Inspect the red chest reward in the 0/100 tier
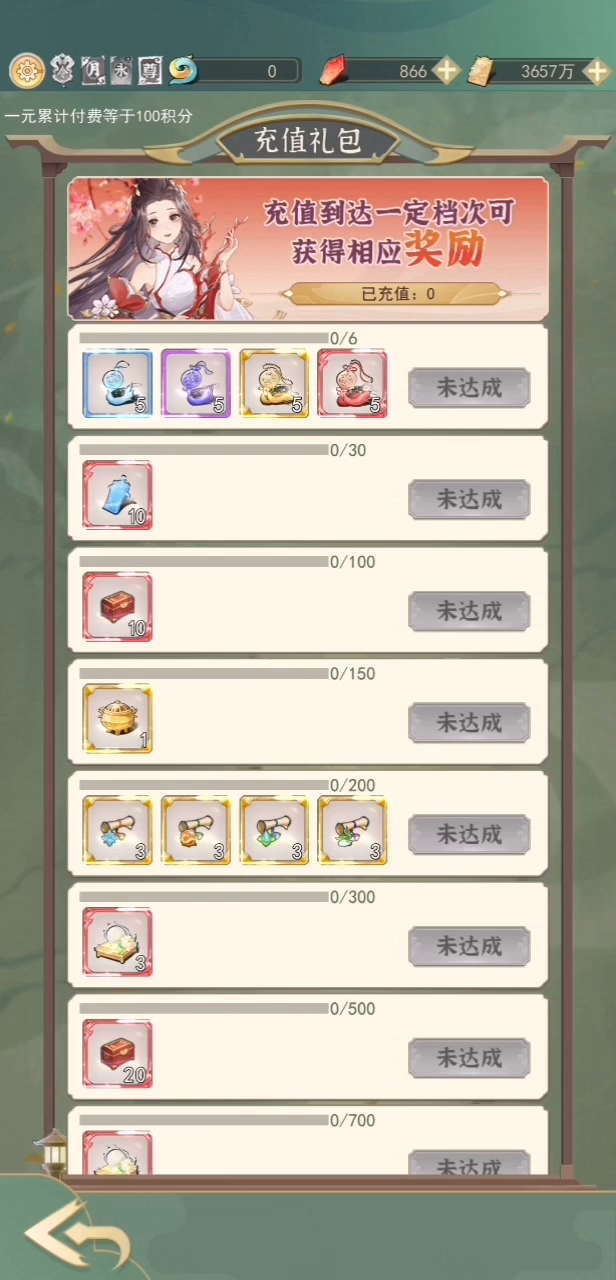This screenshot has width=616, height=1280. tap(118, 607)
